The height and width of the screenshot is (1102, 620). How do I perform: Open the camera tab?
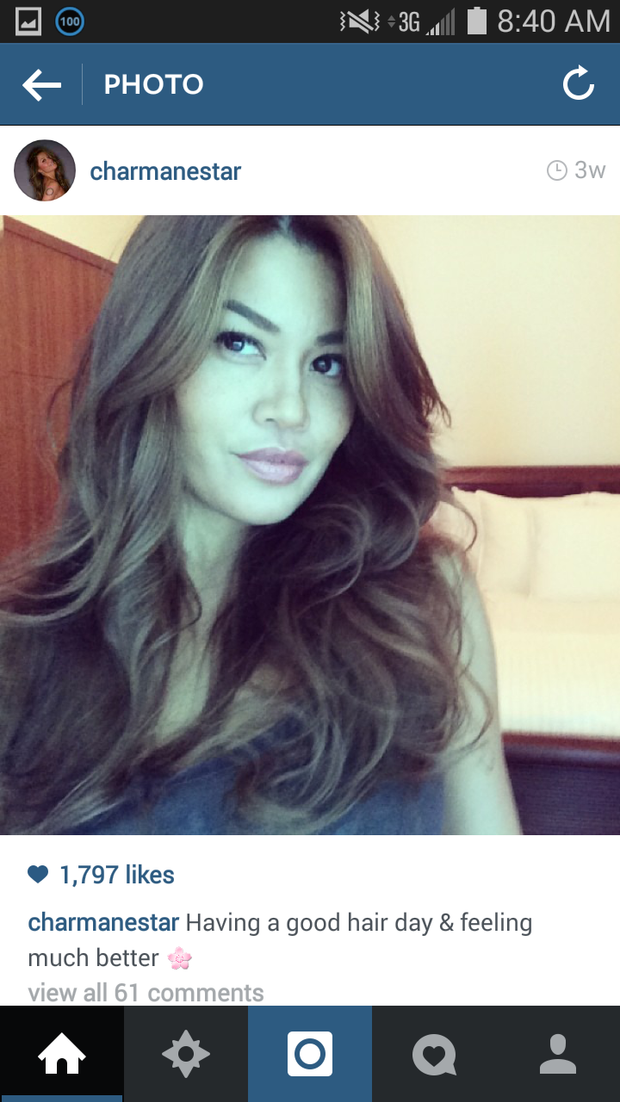pos(310,1055)
